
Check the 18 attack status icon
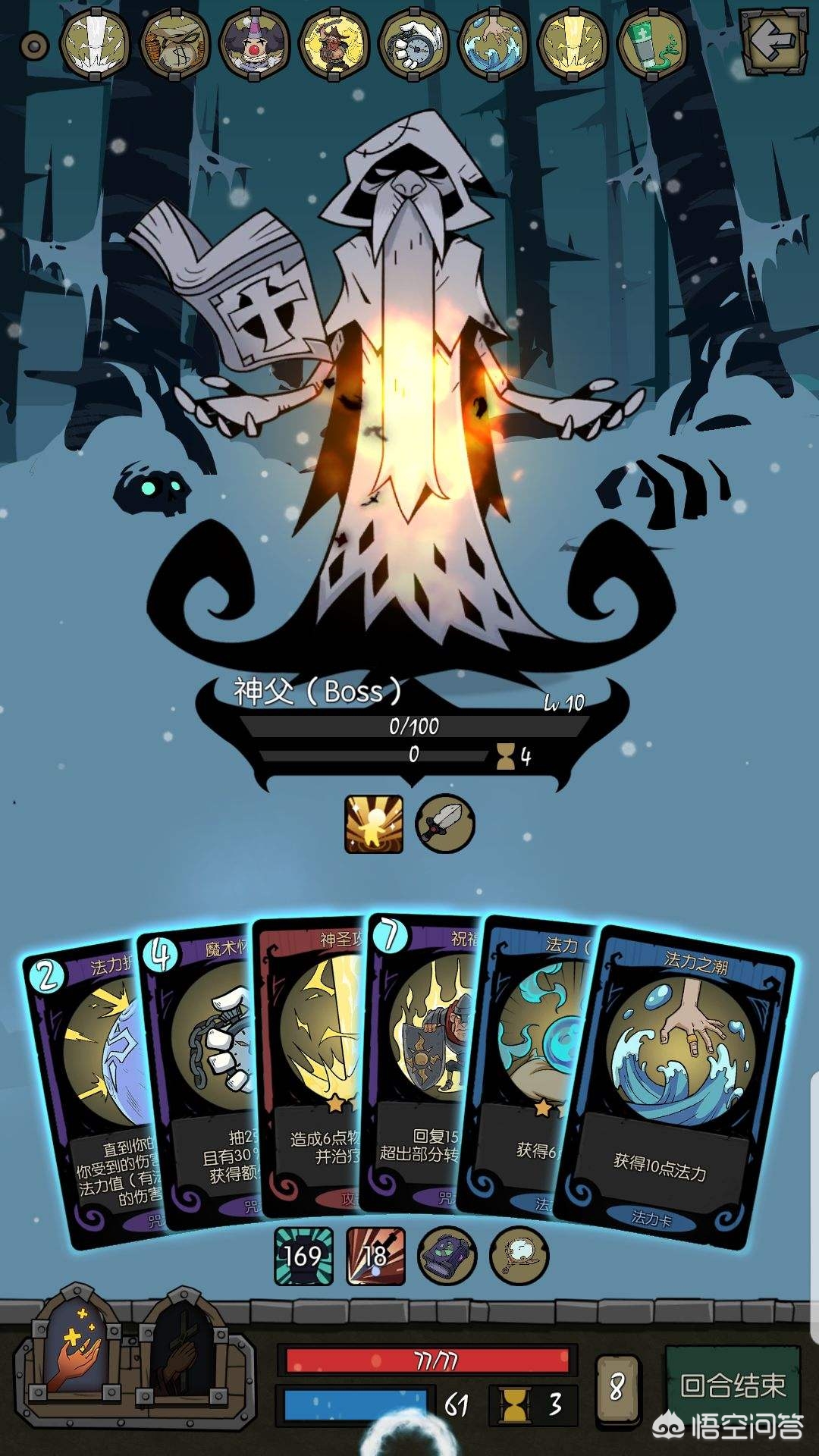[375, 1256]
